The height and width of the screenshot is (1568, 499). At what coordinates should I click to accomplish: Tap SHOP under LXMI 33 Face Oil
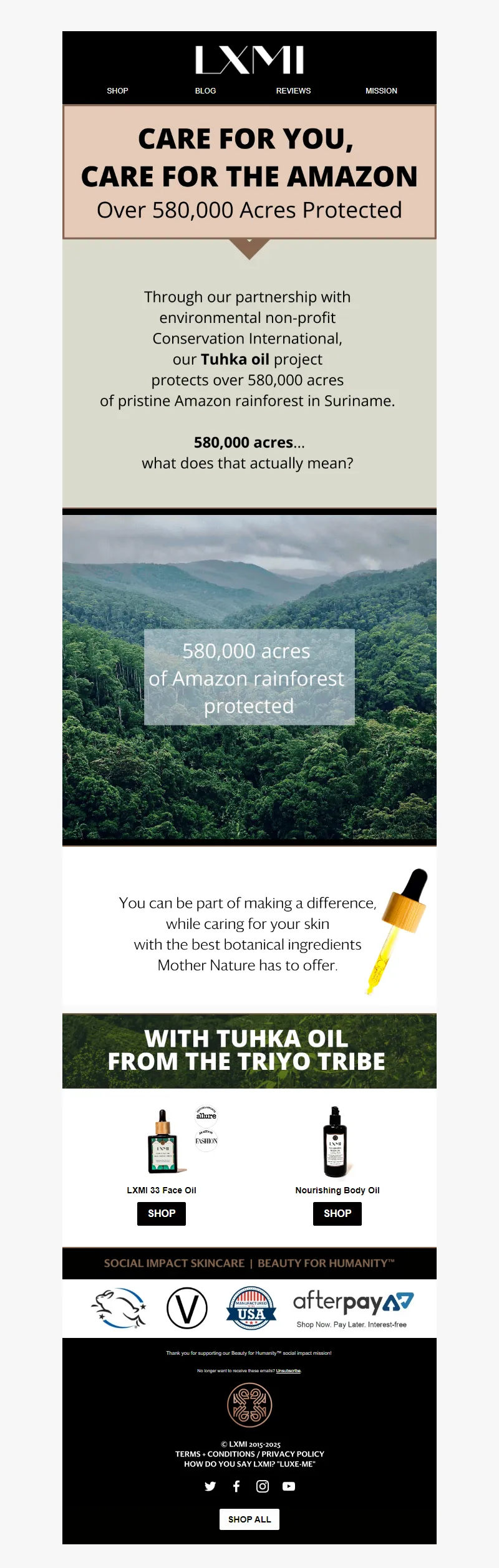pyautogui.click(x=162, y=1213)
